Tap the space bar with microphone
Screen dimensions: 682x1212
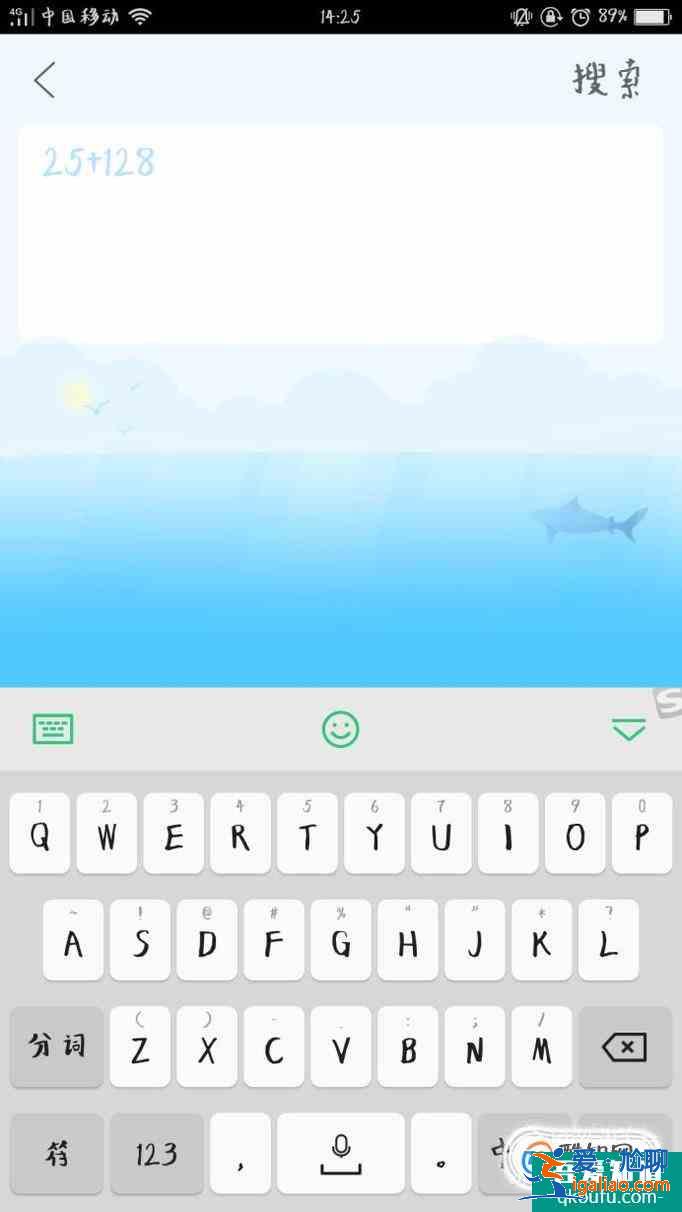pyautogui.click(x=340, y=1153)
